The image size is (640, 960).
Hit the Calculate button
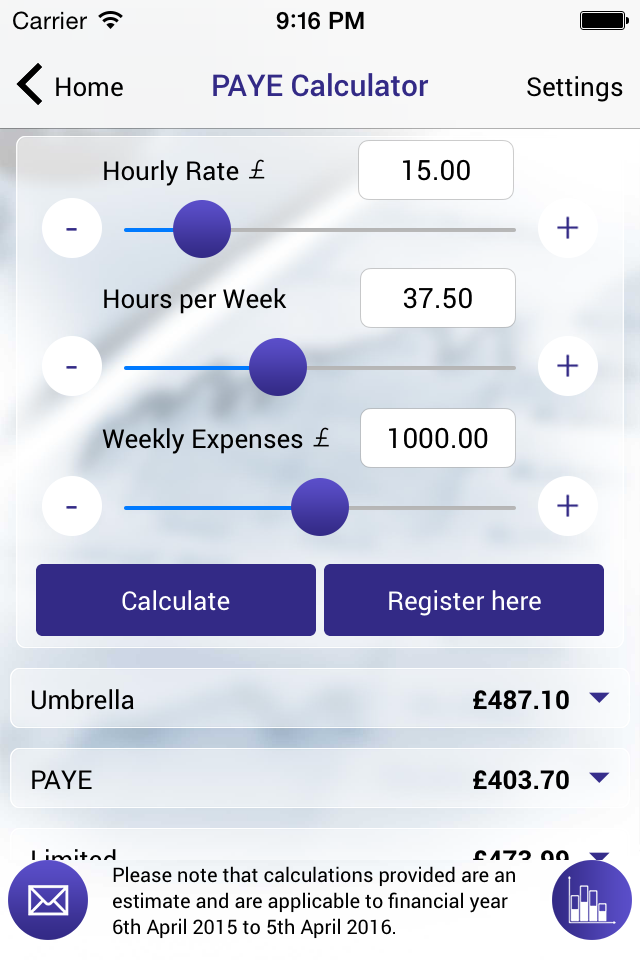(x=176, y=600)
